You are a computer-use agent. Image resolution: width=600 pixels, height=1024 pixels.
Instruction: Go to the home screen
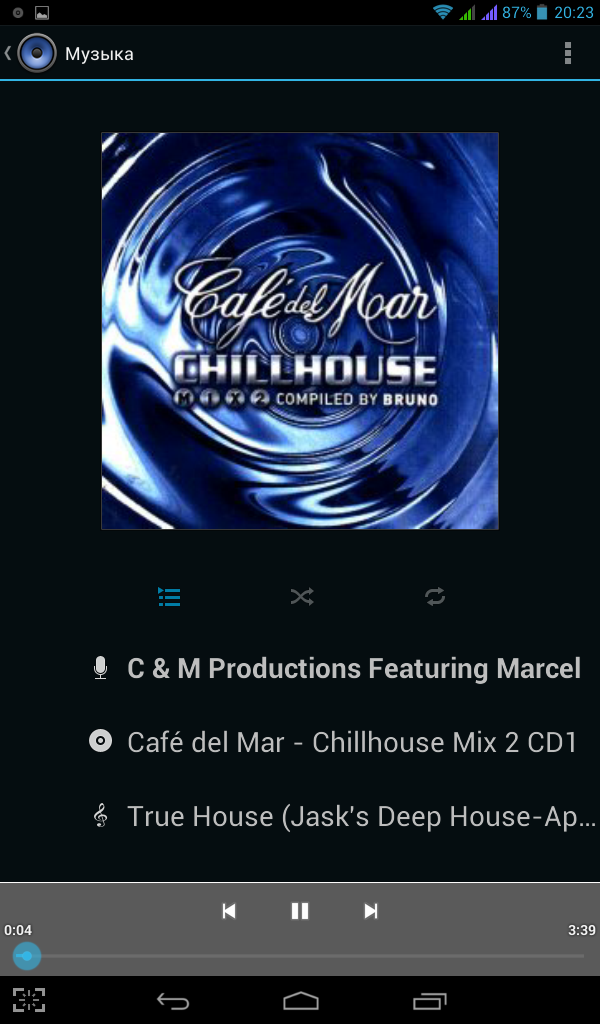point(300,1000)
